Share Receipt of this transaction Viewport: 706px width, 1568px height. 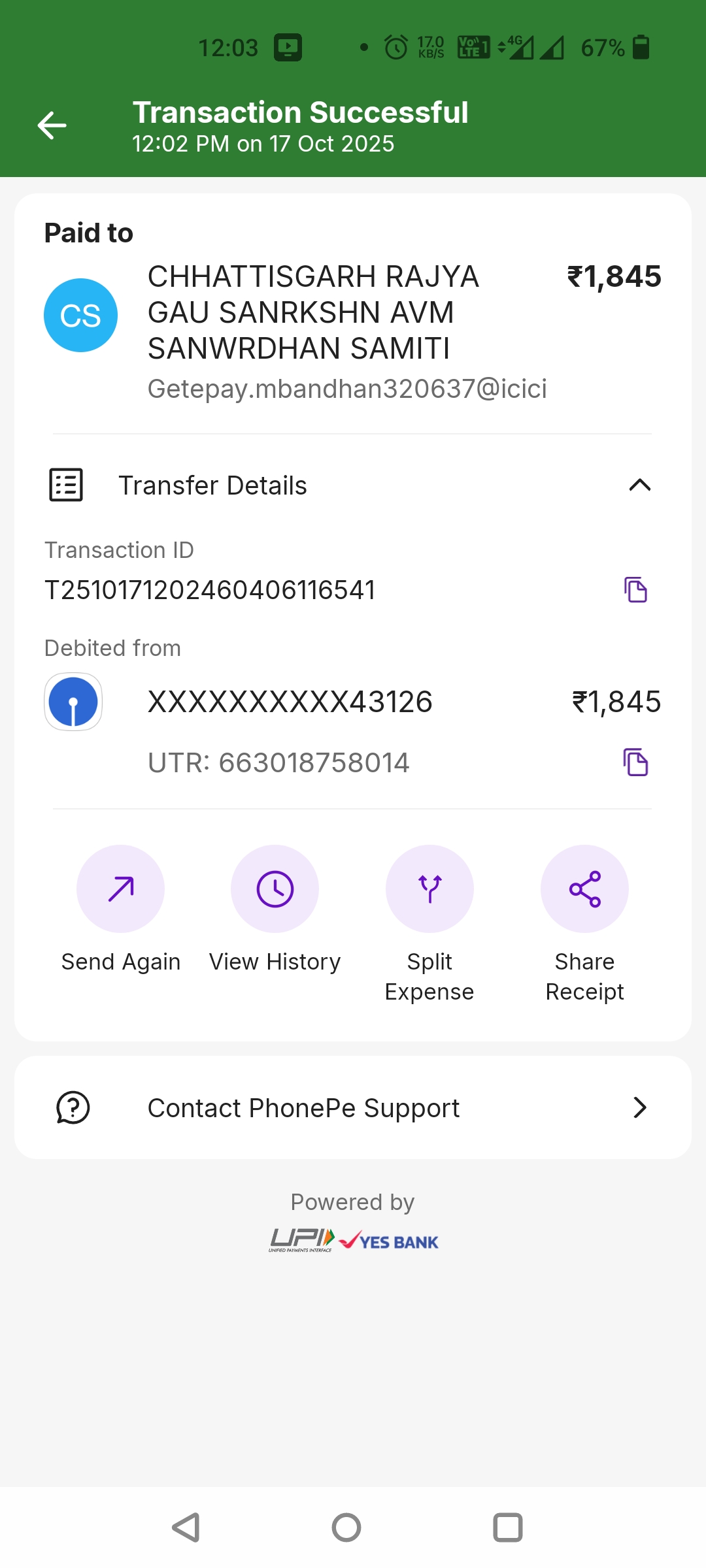coord(584,889)
